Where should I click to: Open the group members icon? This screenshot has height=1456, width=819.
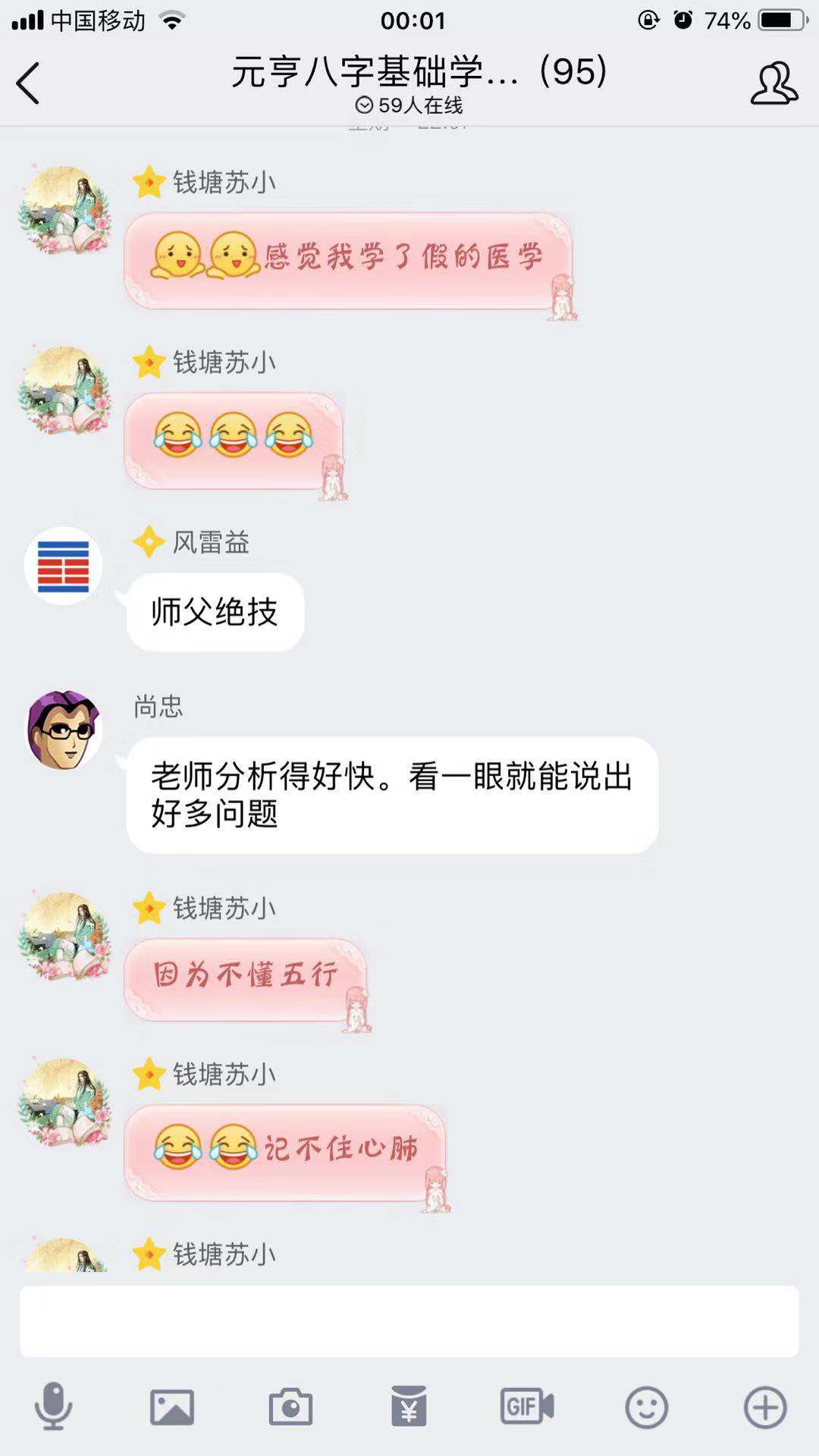click(x=773, y=83)
